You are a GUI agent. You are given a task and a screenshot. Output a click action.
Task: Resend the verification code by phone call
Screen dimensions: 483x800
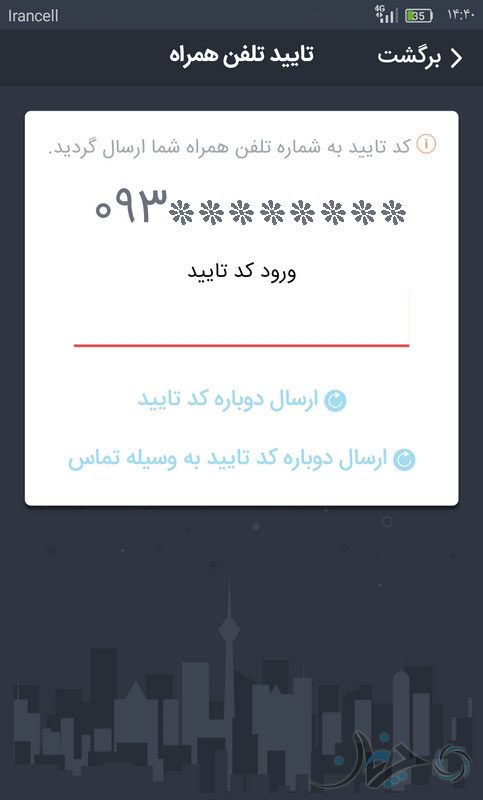click(x=242, y=459)
